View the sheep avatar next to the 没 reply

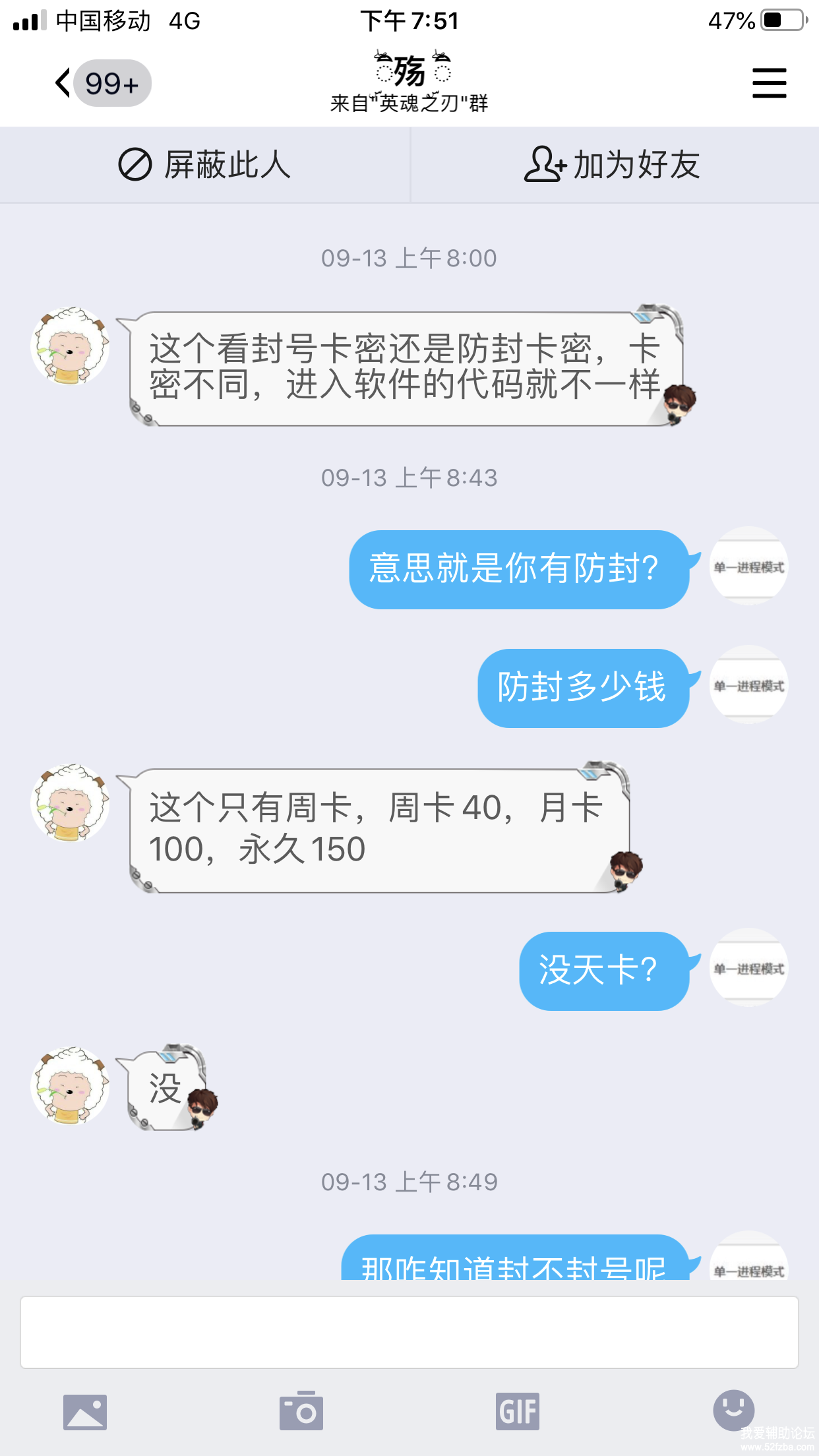71,1085
